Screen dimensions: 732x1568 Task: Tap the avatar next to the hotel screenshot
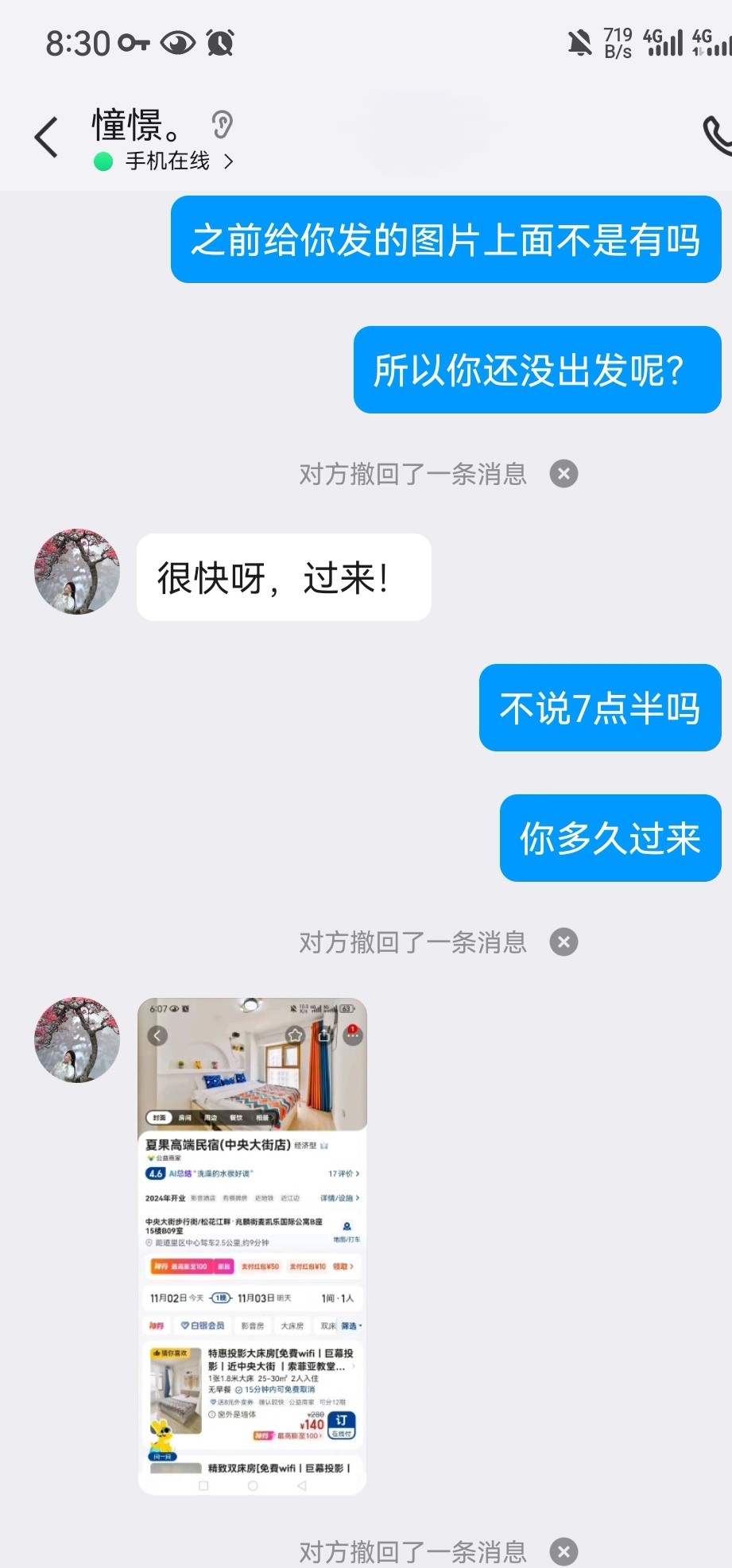(x=77, y=1039)
